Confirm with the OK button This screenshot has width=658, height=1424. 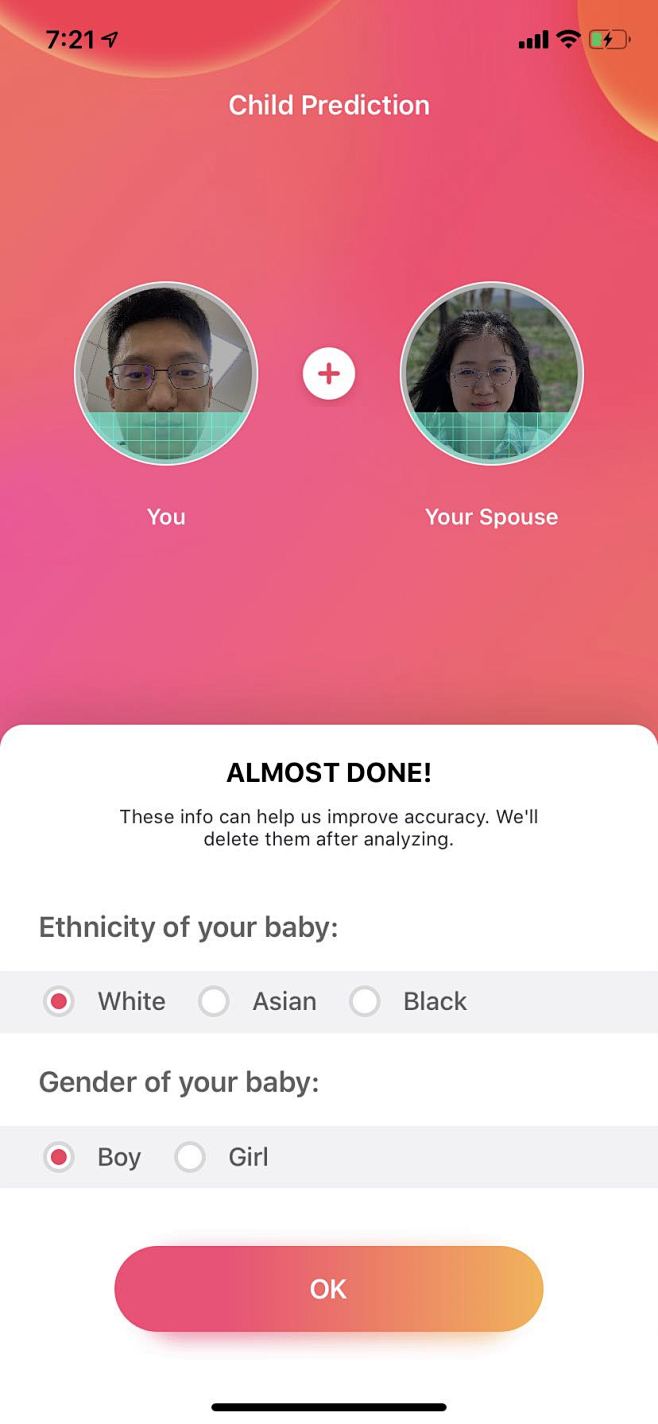pos(329,1289)
